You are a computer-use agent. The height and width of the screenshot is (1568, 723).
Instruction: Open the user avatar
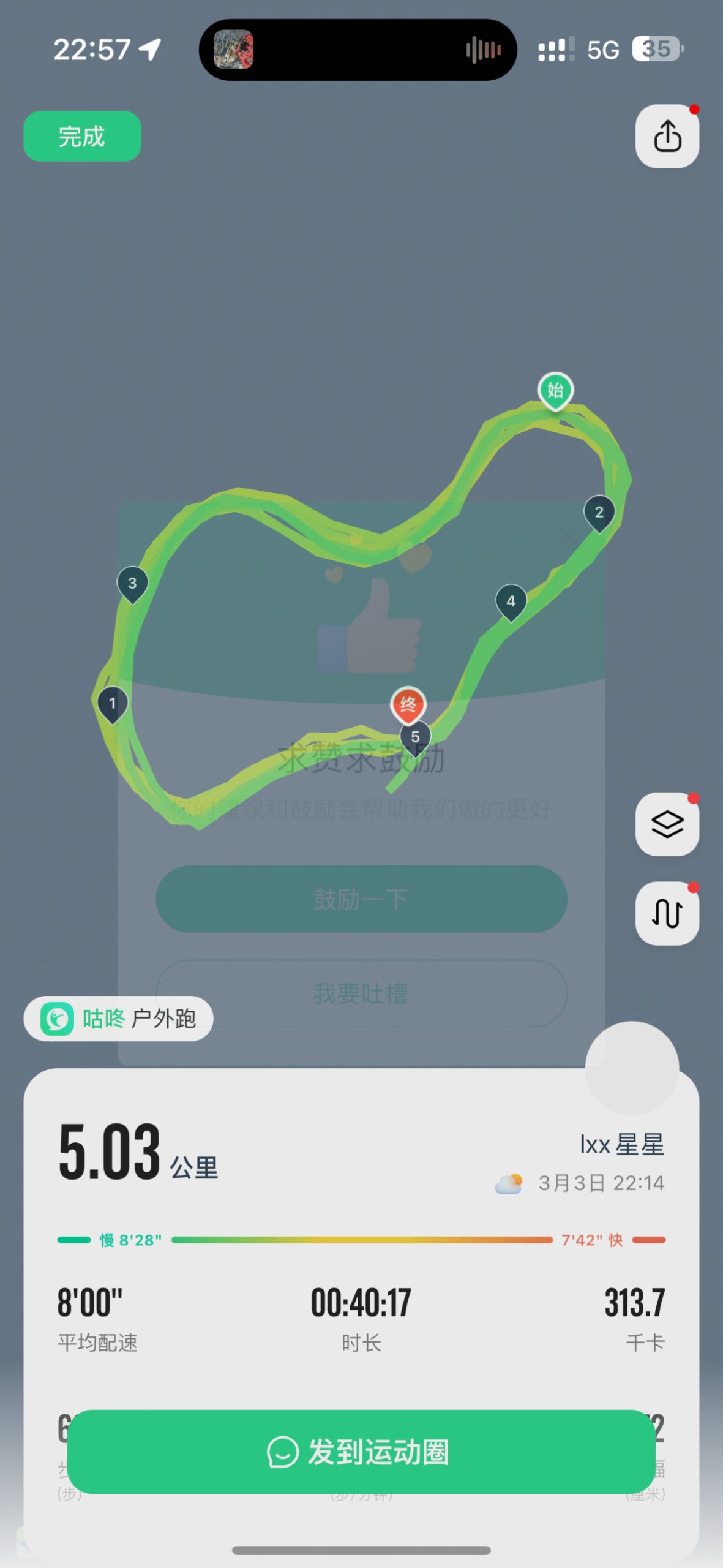point(632,1067)
